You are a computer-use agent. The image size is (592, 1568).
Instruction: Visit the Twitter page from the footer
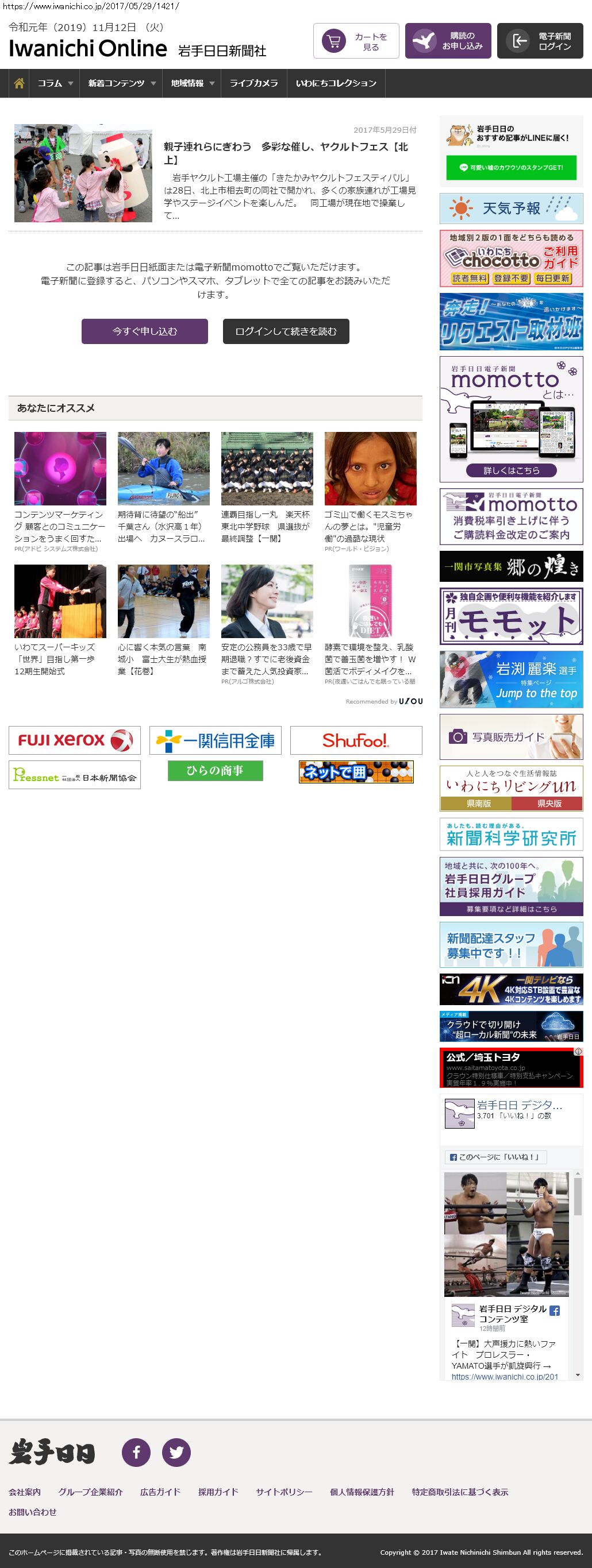[176, 1453]
